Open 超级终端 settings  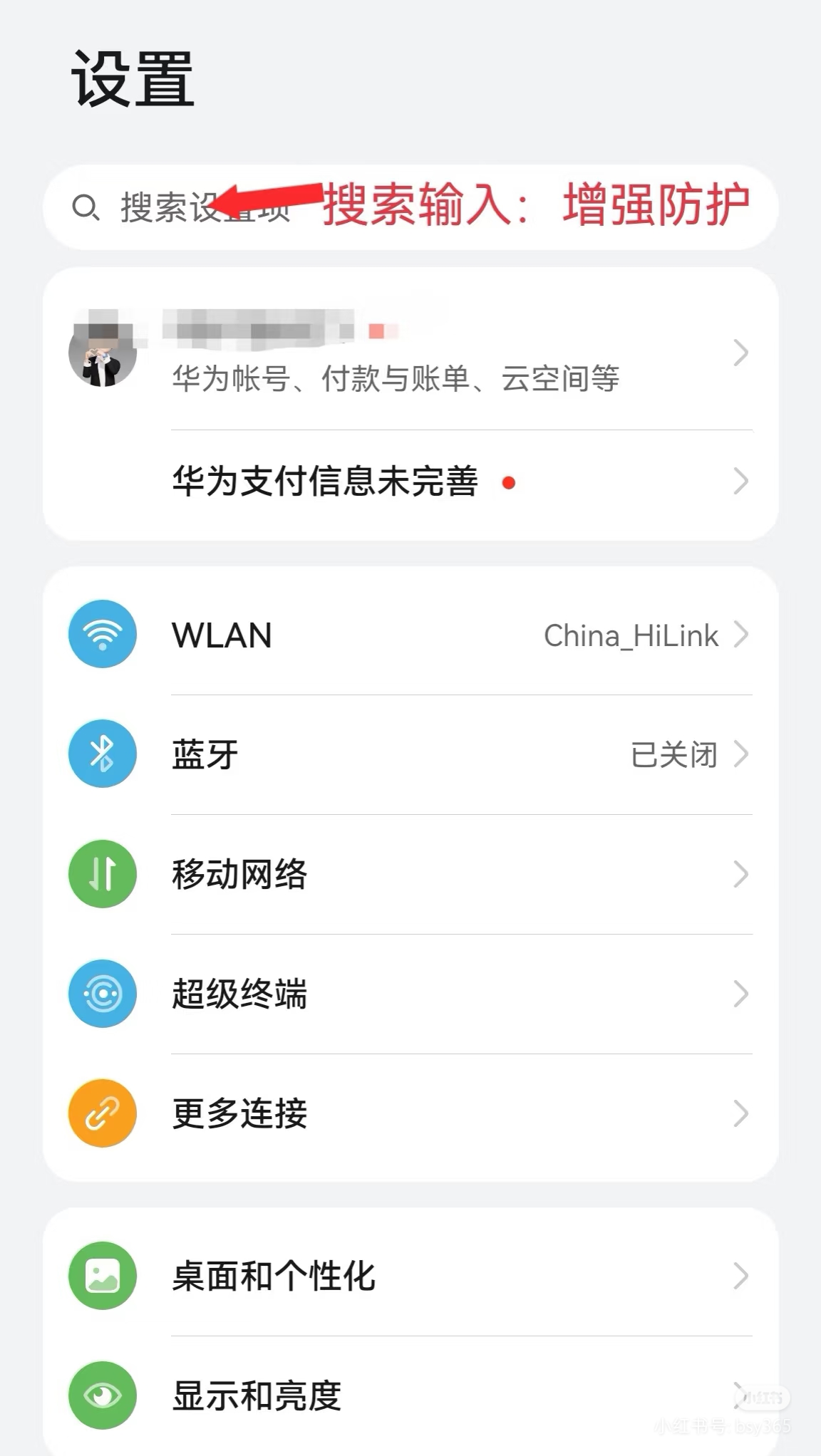[410, 994]
